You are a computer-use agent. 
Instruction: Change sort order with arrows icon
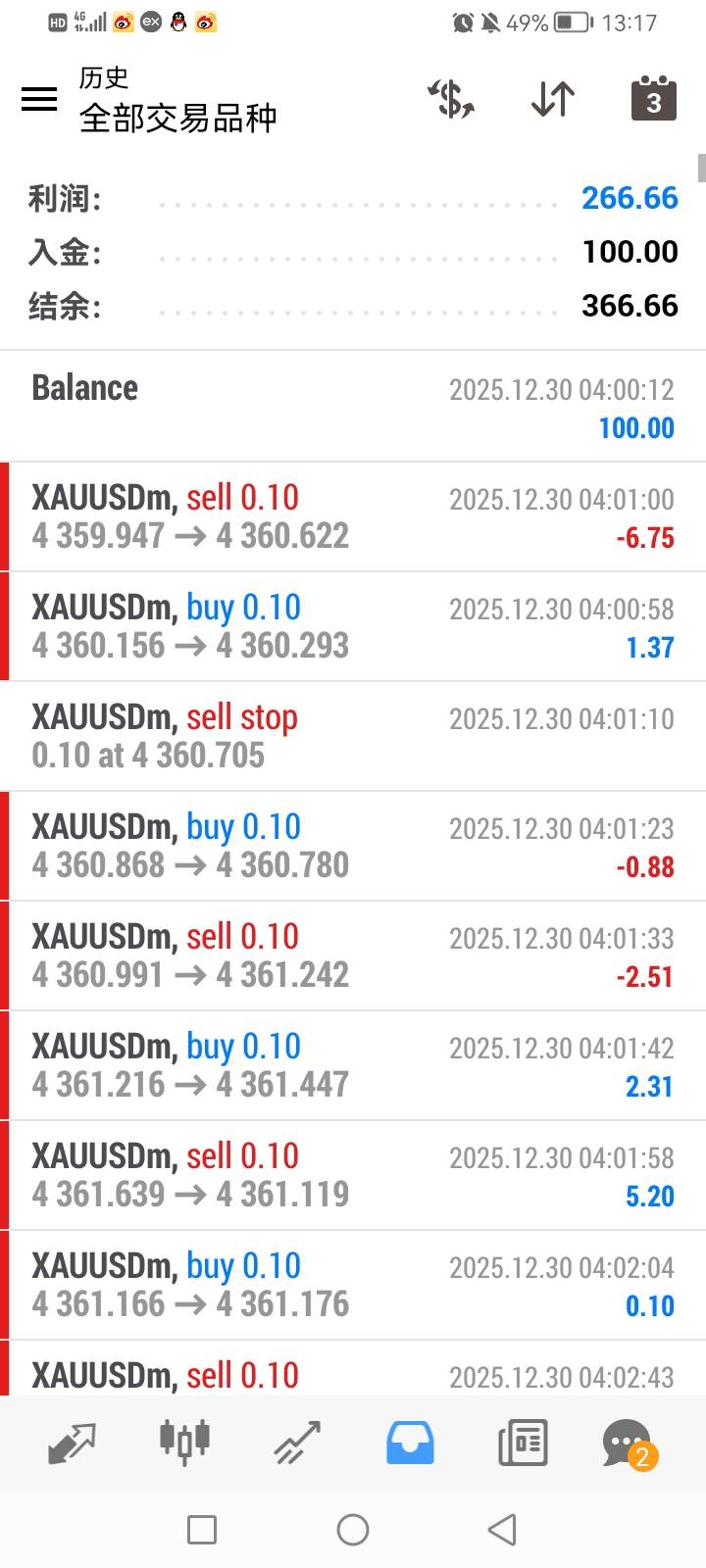coord(552,99)
